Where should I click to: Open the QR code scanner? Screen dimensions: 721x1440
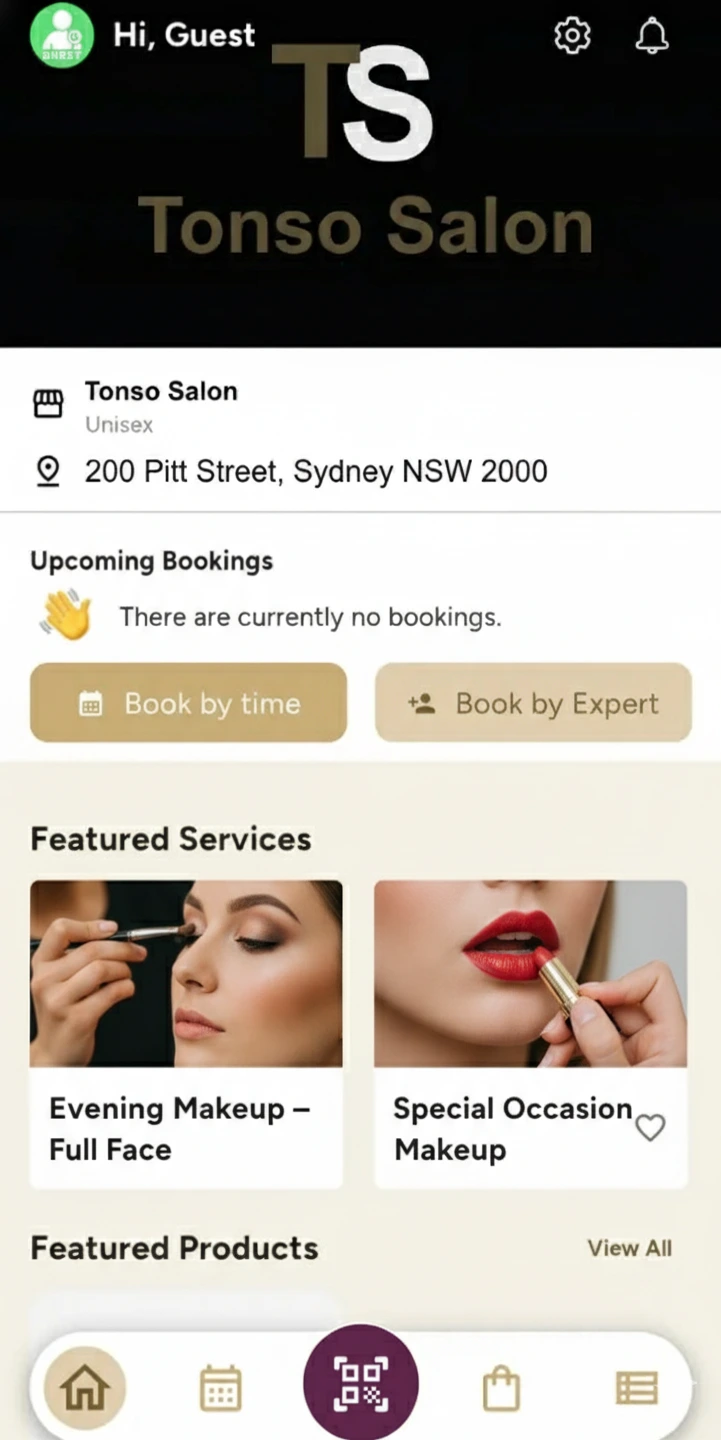[x=361, y=1384]
